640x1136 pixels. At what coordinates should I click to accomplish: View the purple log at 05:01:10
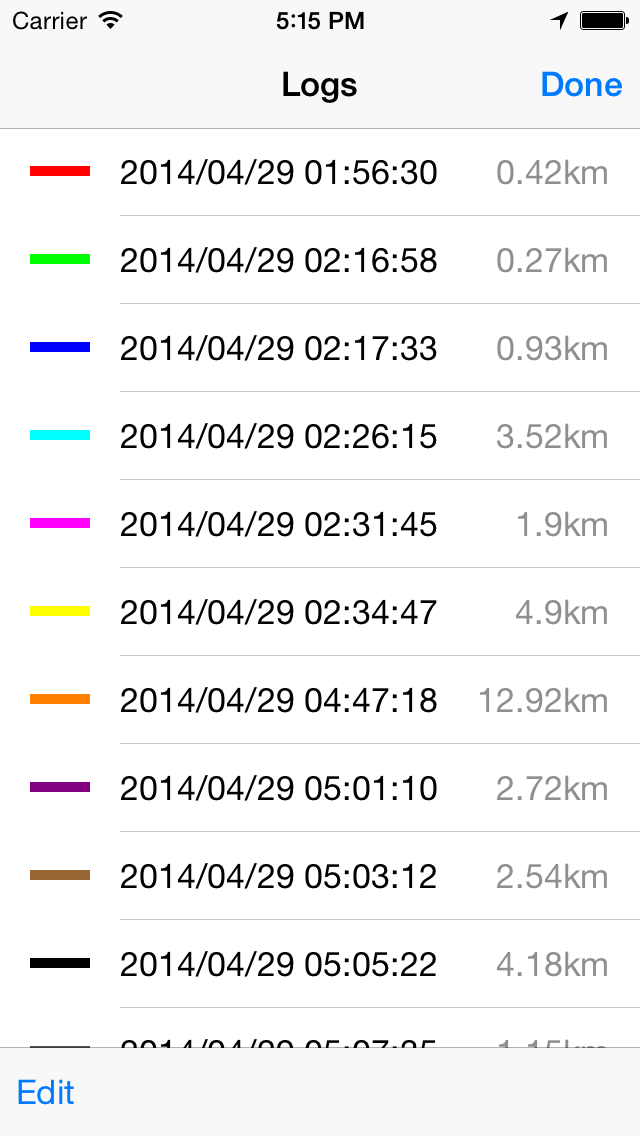click(320, 788)
